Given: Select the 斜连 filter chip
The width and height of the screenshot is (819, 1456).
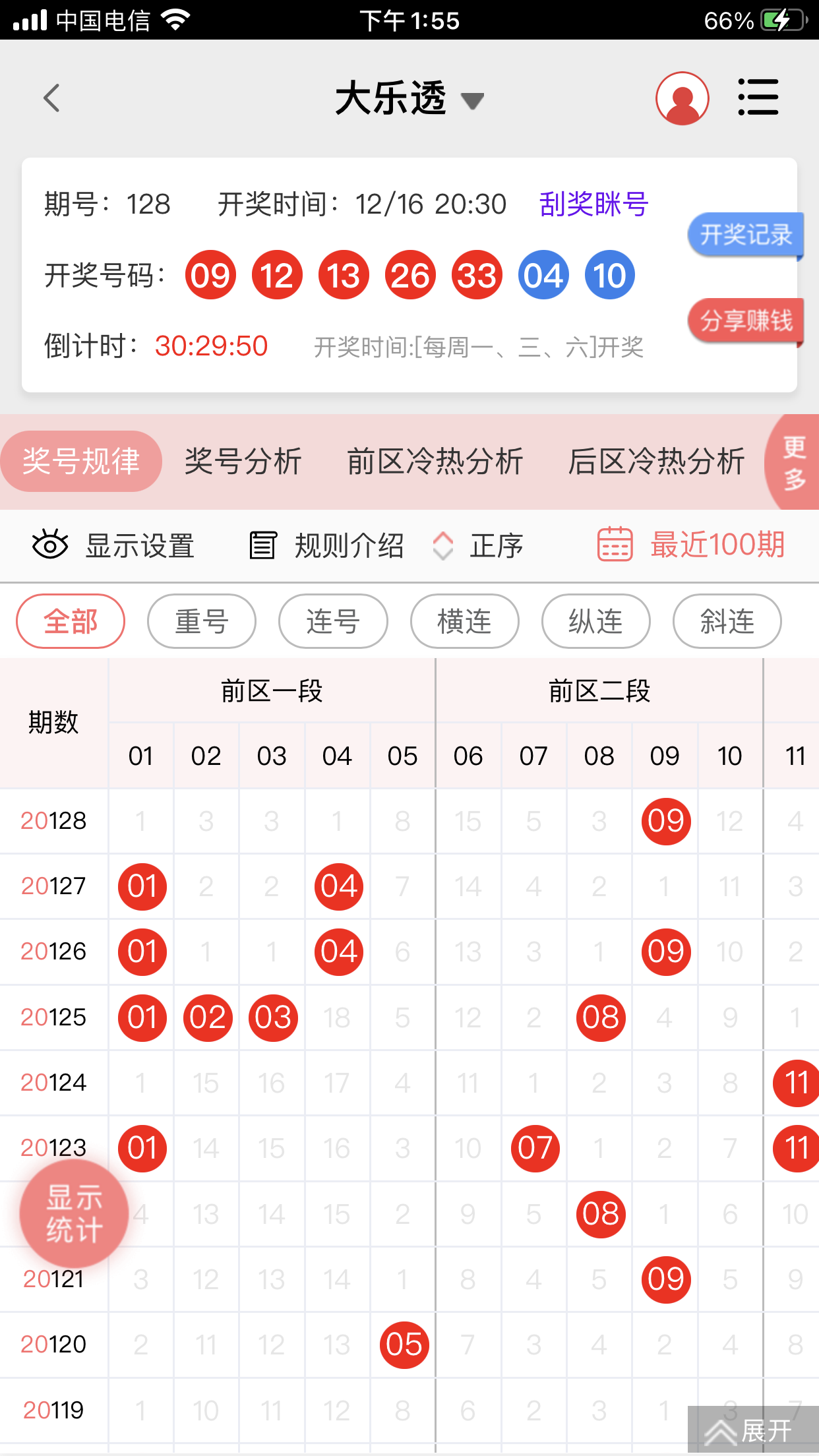Looking at the screenshot, I should click(x=727, y=621).
